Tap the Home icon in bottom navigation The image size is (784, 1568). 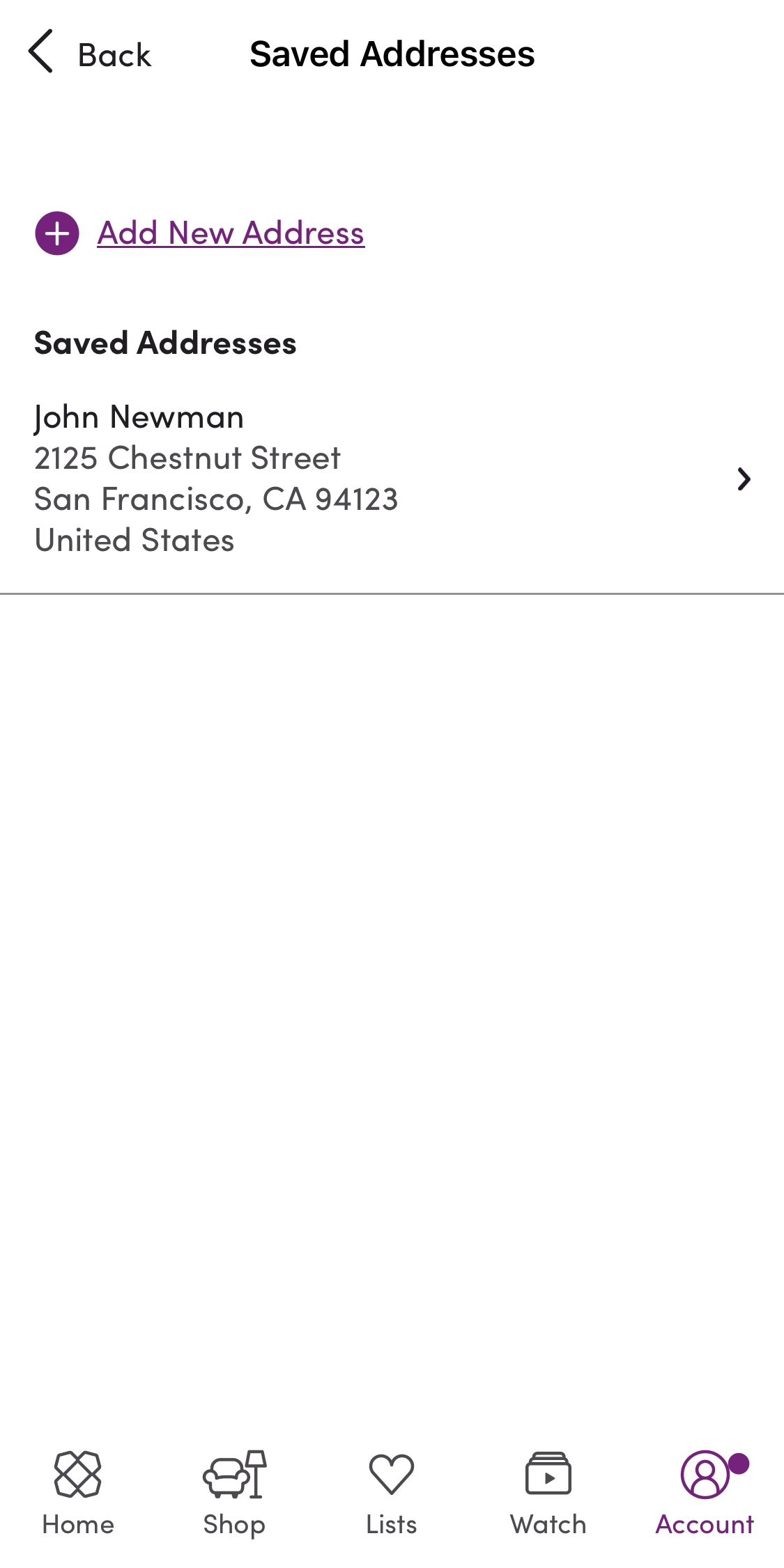coord(77,1472)
